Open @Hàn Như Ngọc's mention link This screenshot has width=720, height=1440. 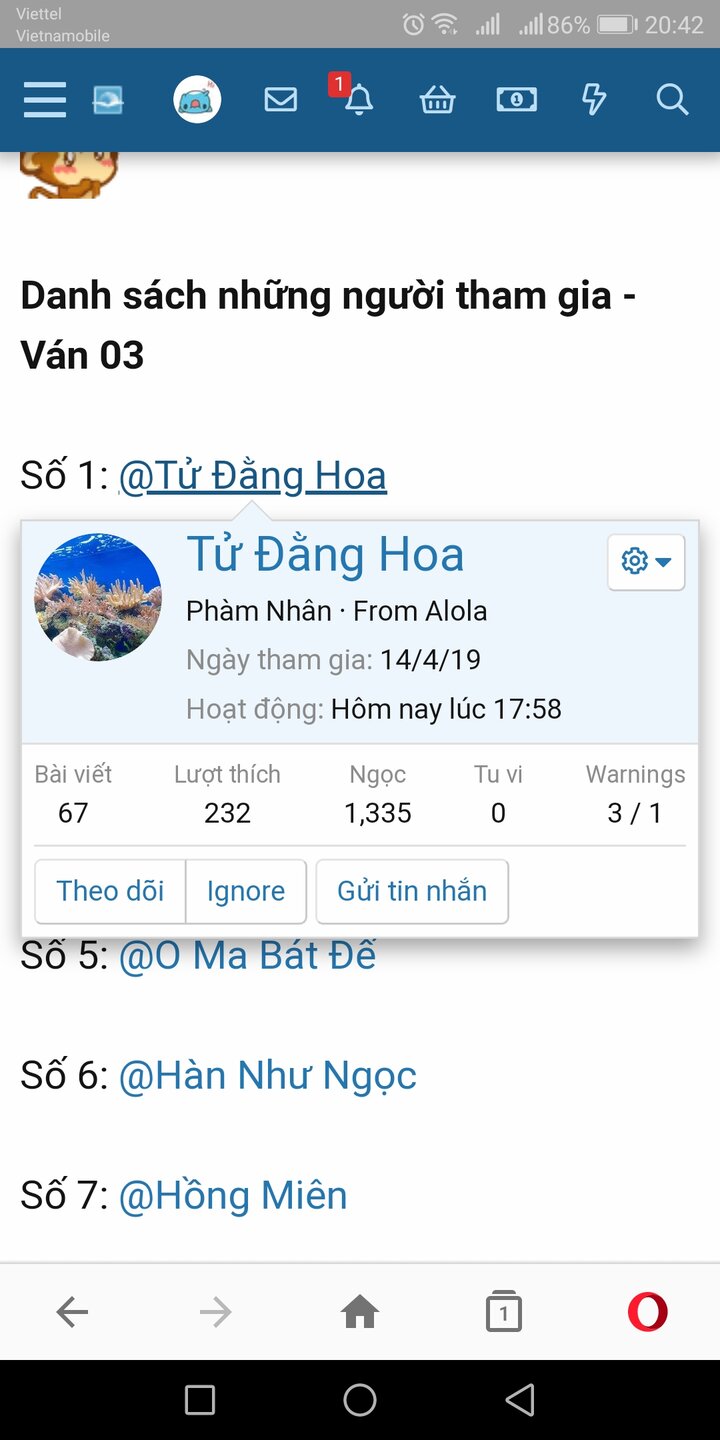click(x=268, y=1076)
